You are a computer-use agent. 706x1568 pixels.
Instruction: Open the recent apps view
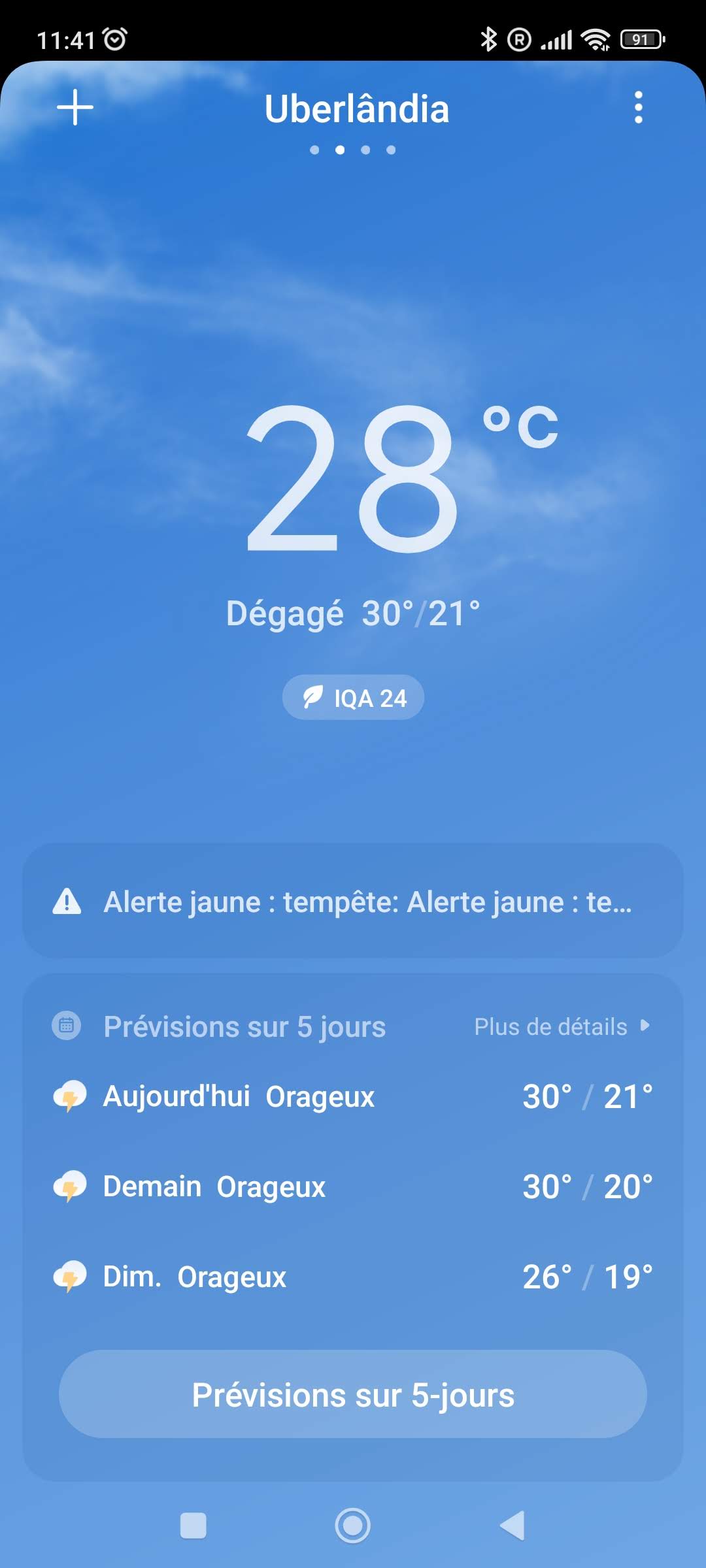tap(193, 1526)
